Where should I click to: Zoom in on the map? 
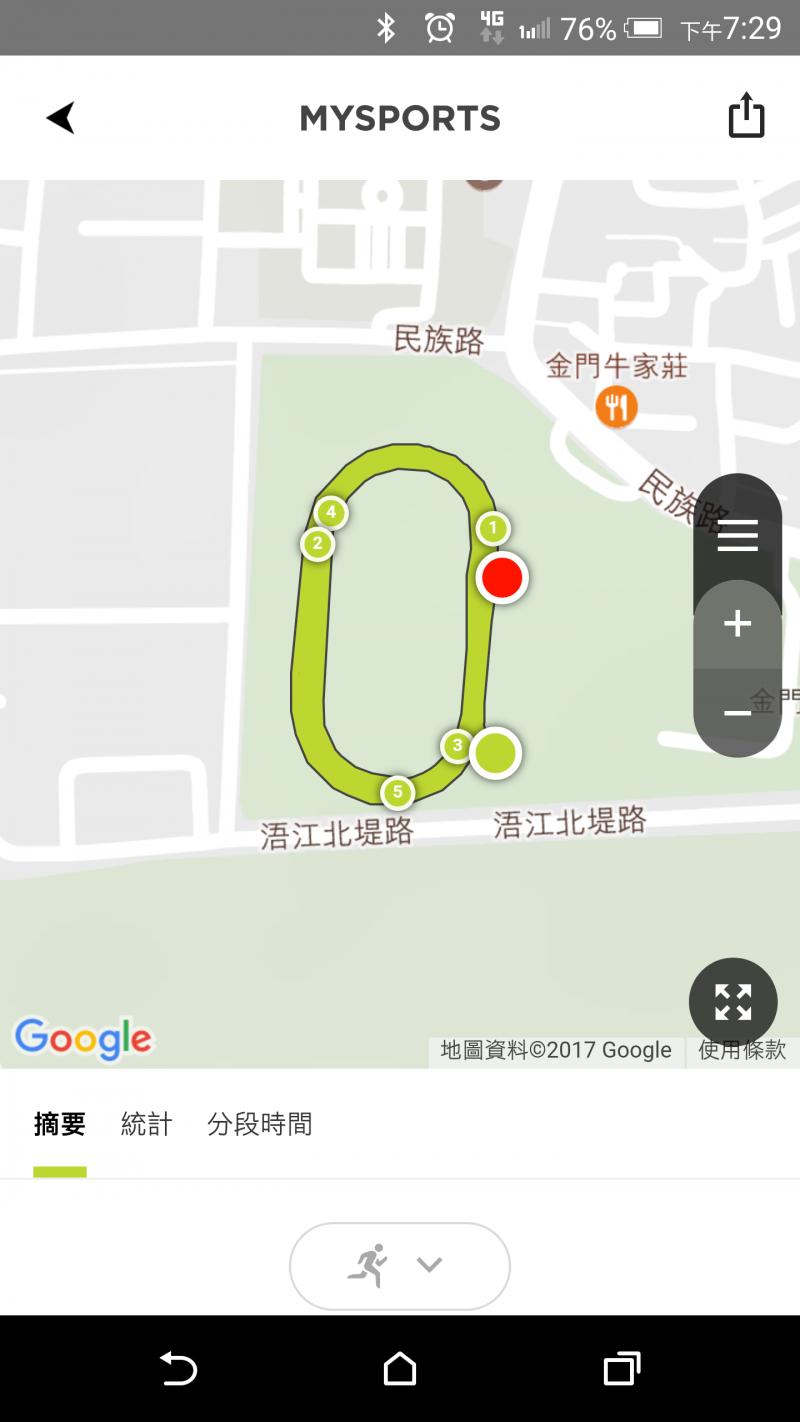(x=737, y=624)
